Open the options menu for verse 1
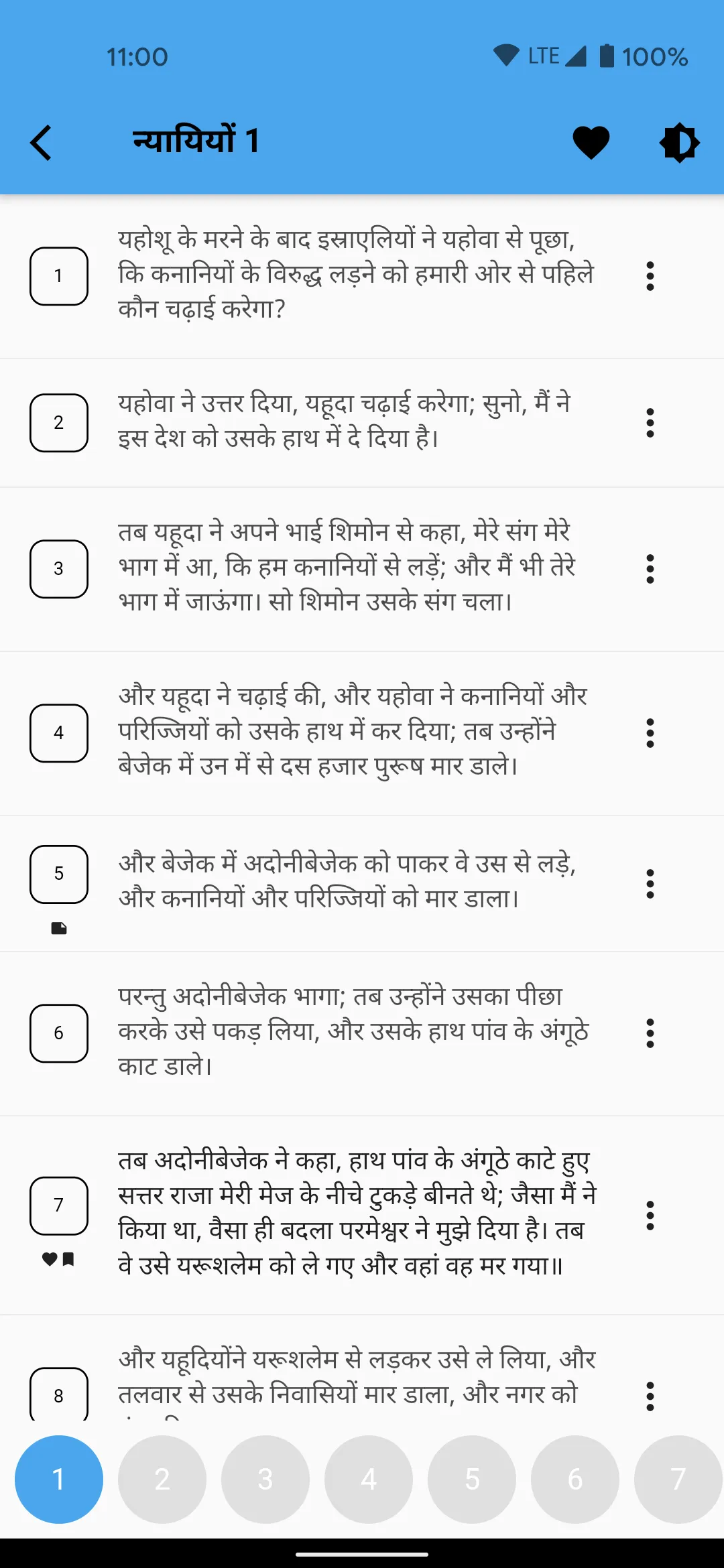 (x=650, y=276)
